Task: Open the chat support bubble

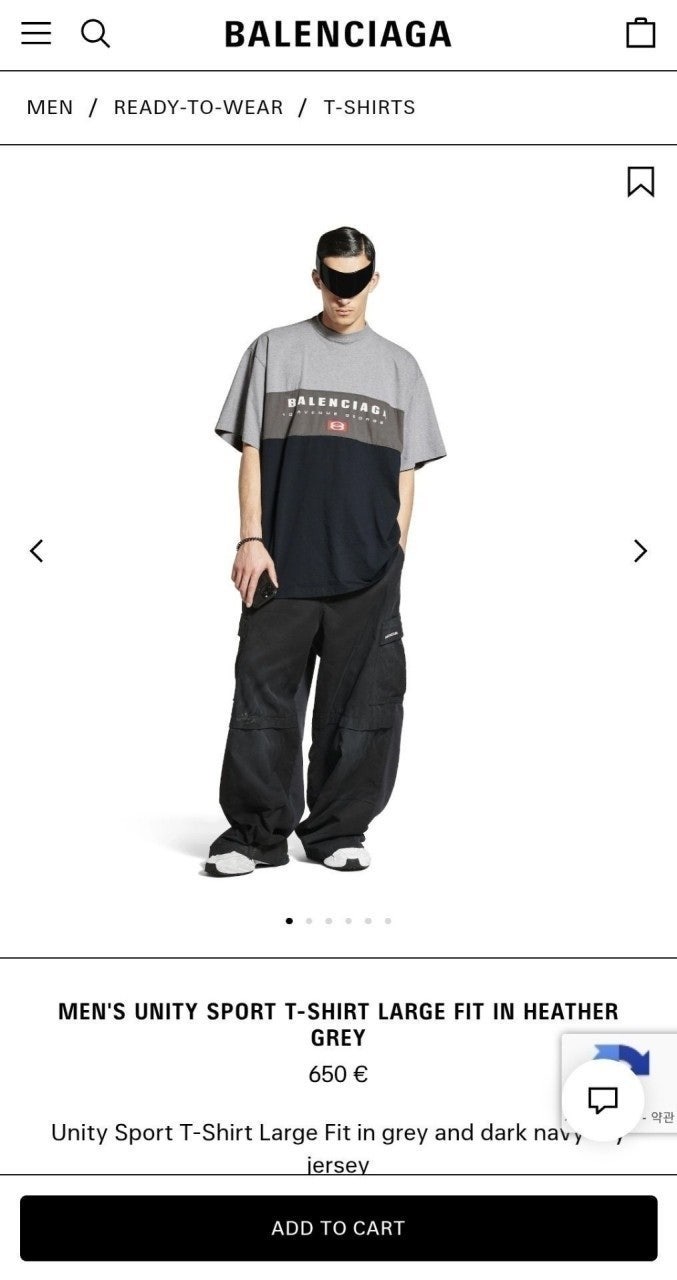Action: [x=602, y=1100]
